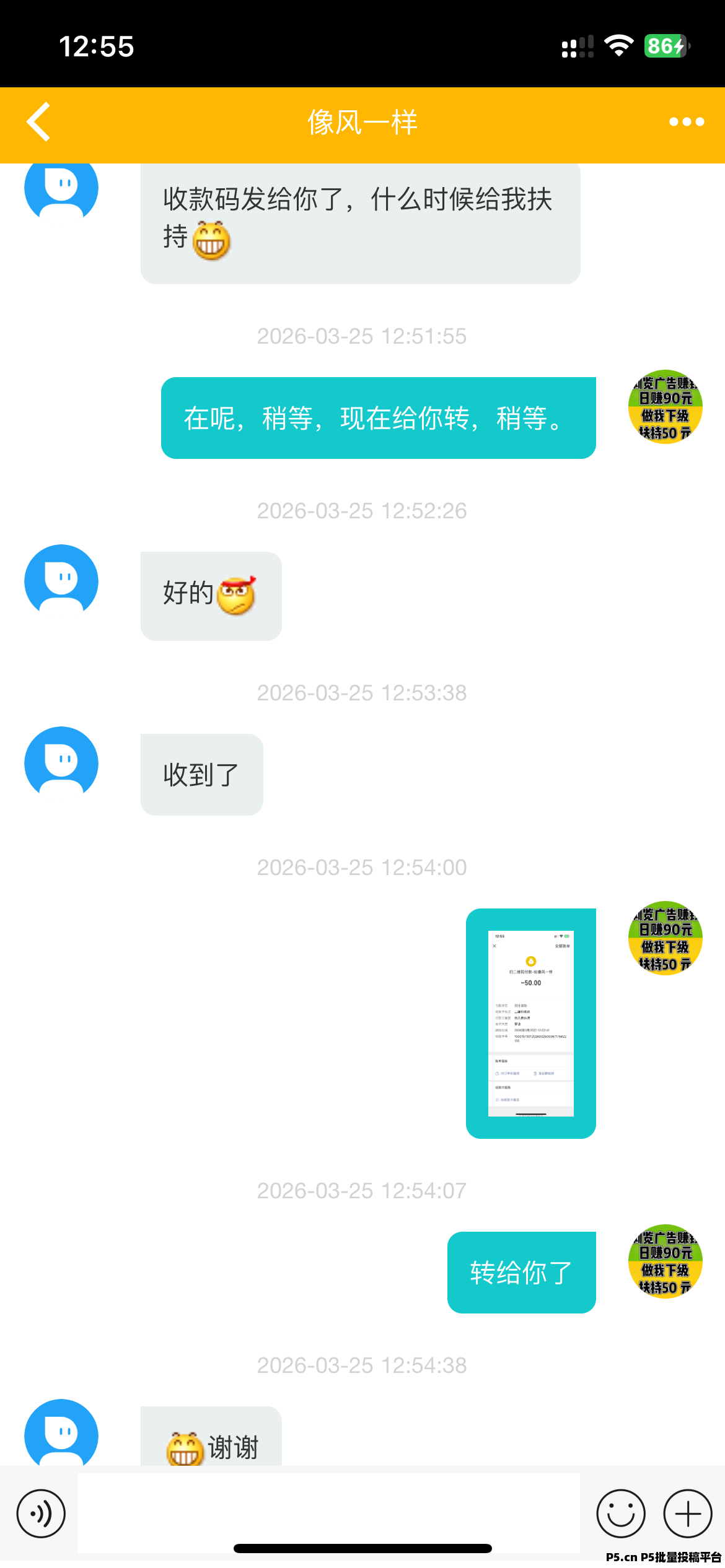Open the sent payment screenshot image

(x=531, y=1023)
